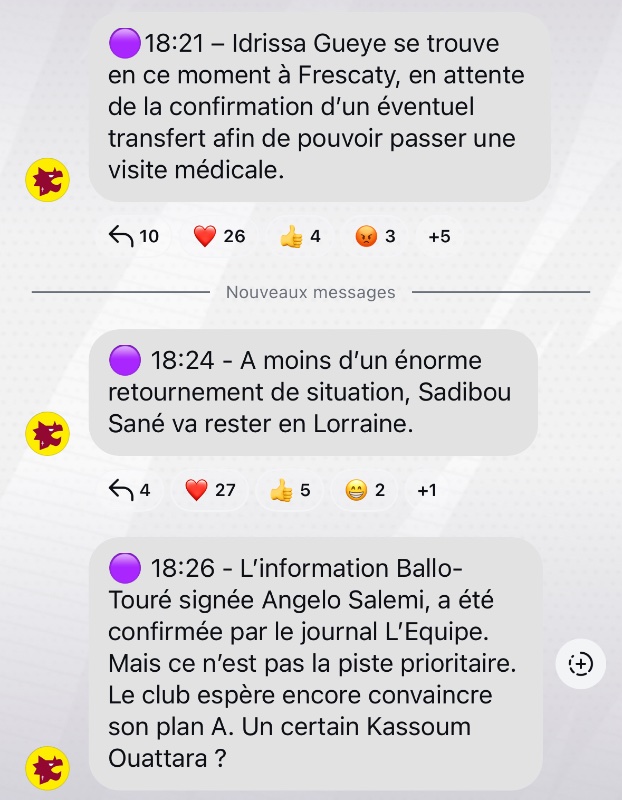Add a reaction to the Ballo-Touré message
The height and width of the screenshot is (800, 622).
pyautogui.click(x=580, y=664)
